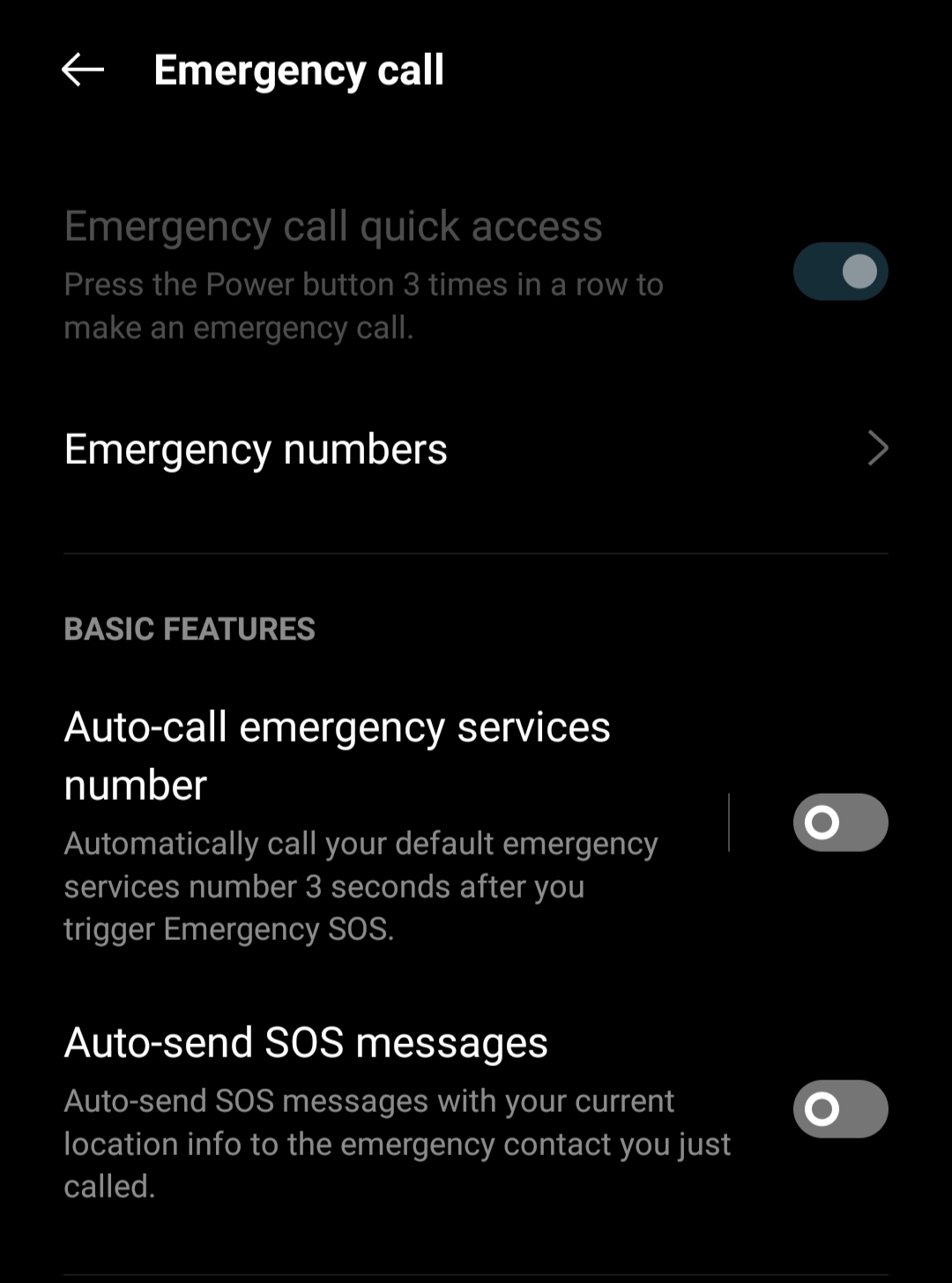Tap the back arrow to exit Emergency call
This screenshot has height=1283, width=952.
click(x=84, y=71)
